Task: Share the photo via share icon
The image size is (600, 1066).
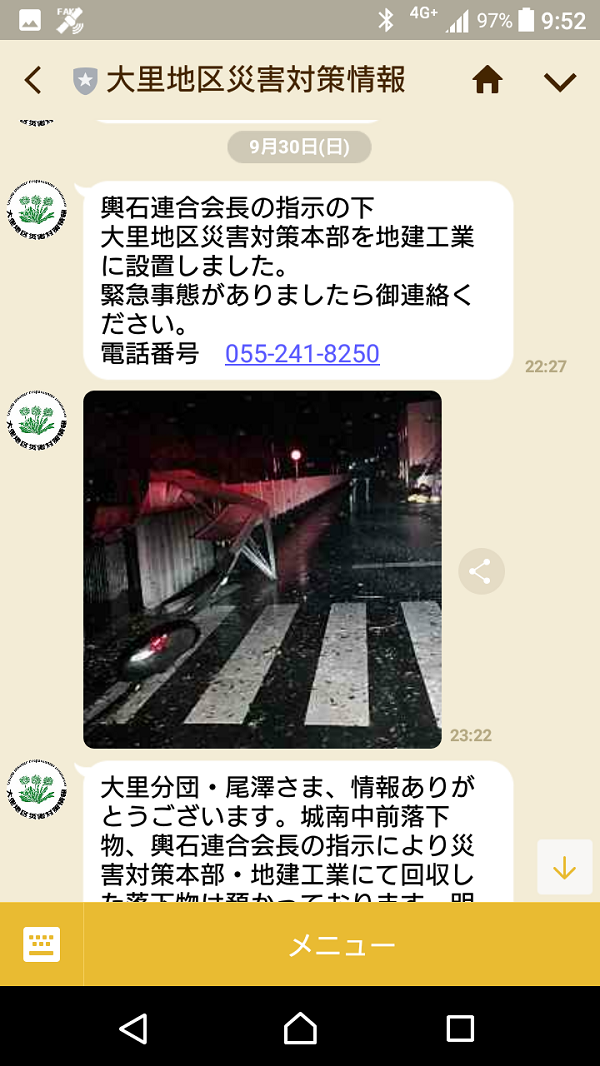Action: (x=481, y=572)
